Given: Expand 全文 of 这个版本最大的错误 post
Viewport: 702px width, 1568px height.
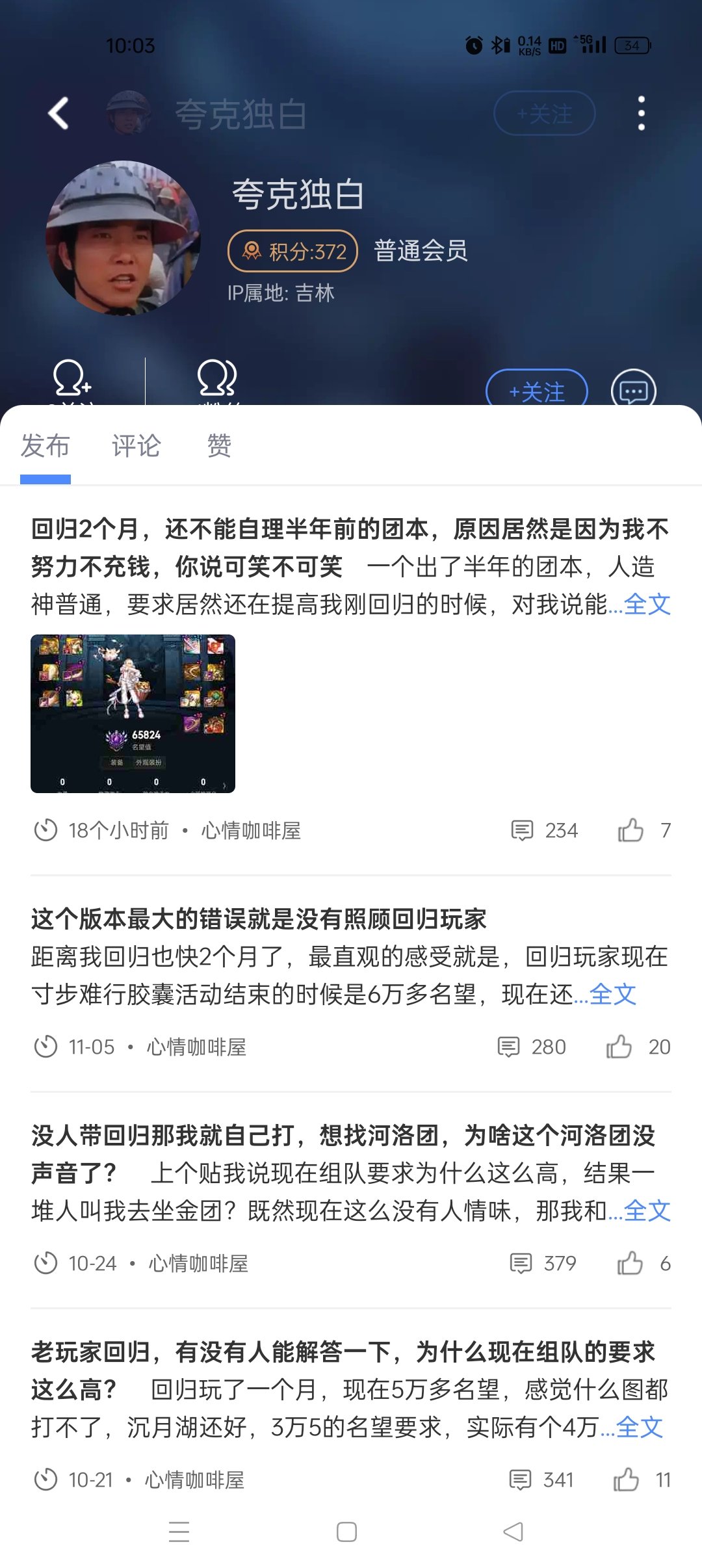Looking at the screenshot, I should [x=612, y=994].
